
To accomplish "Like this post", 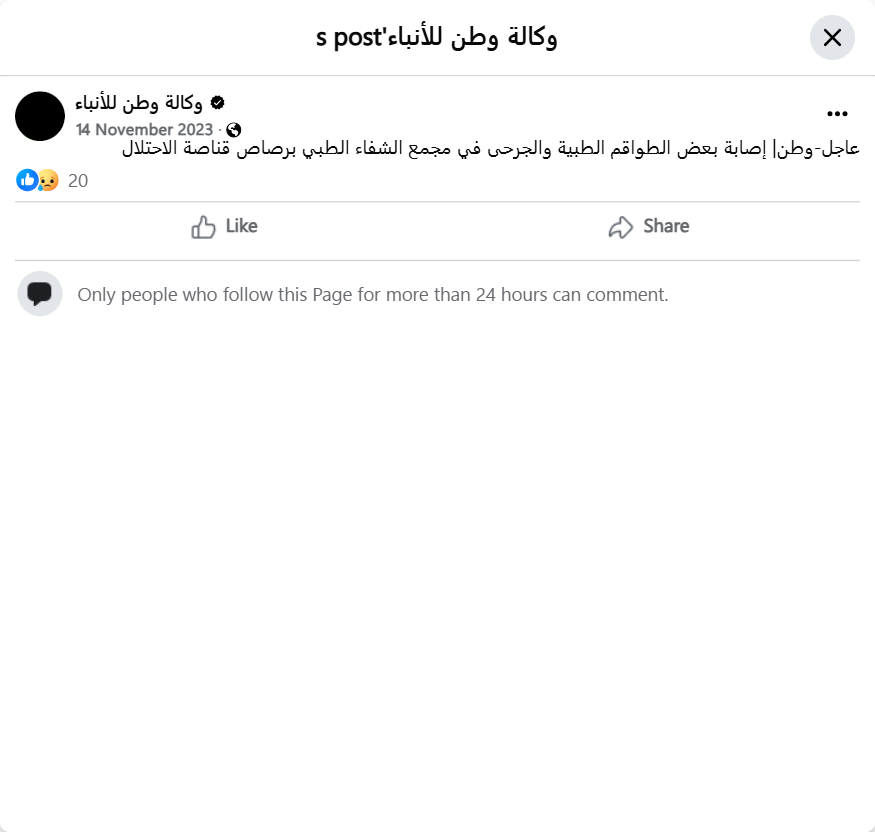I will coord(225,227).
